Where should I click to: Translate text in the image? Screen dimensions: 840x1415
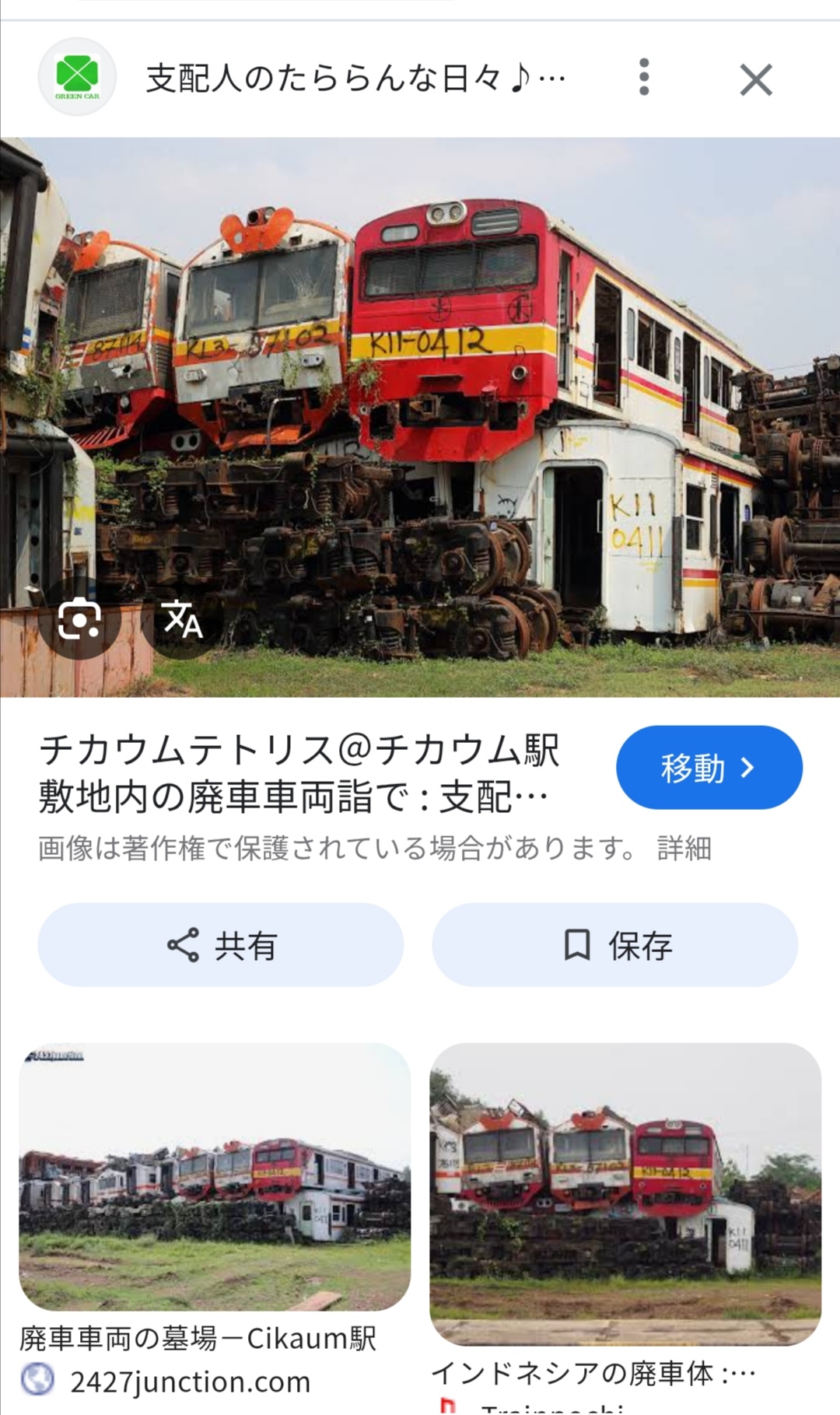pyautogui.click(x=183, y=619)
